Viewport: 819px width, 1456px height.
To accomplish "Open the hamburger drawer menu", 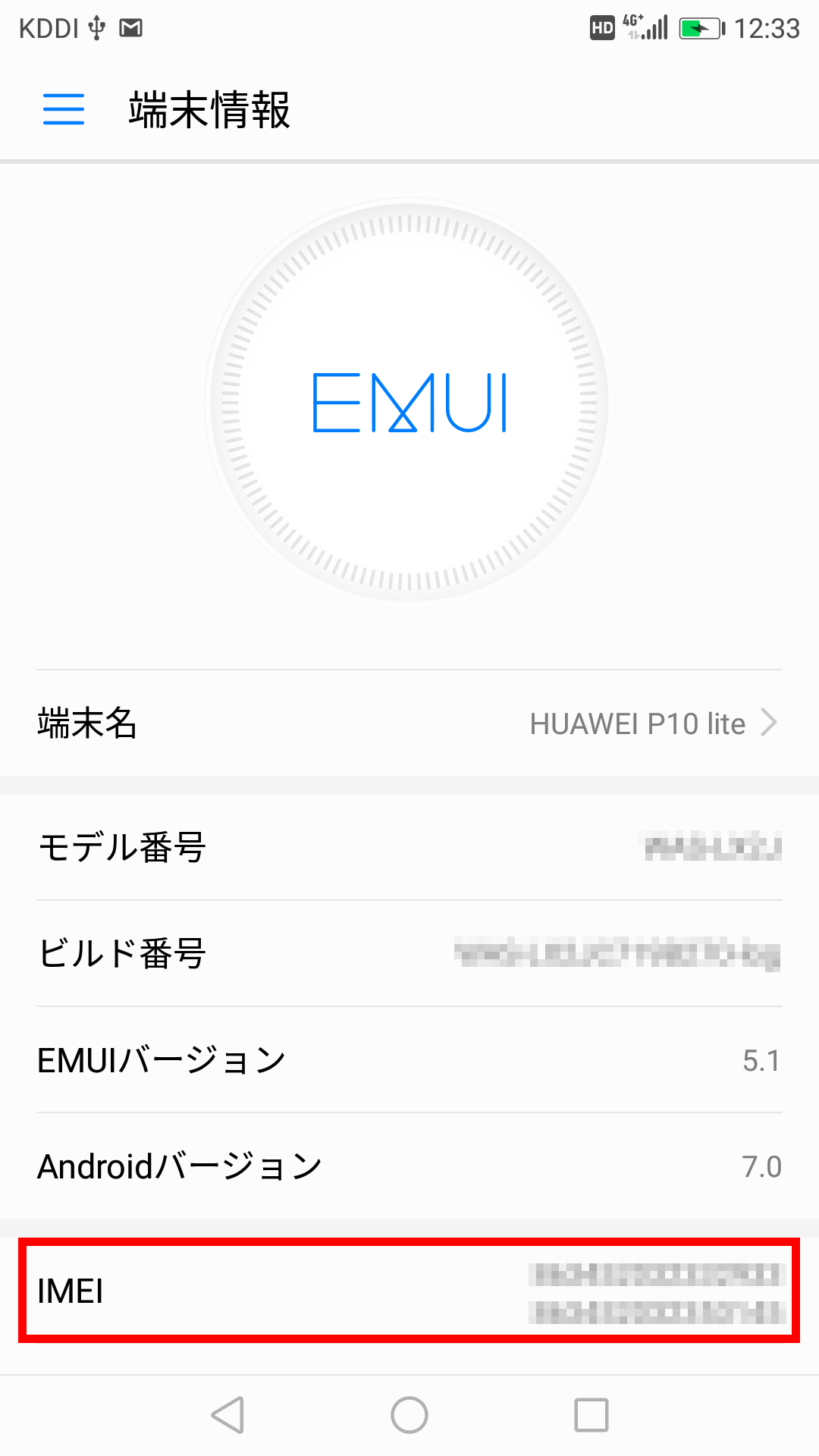I will pyautogui.click(x=64, y=109).
